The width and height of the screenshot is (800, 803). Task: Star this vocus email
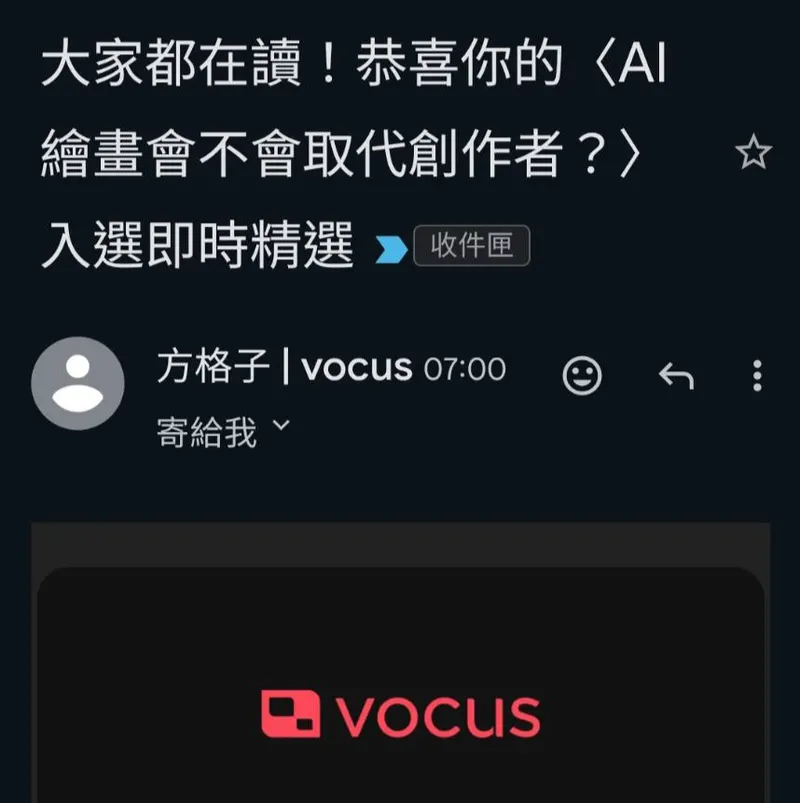753,154
